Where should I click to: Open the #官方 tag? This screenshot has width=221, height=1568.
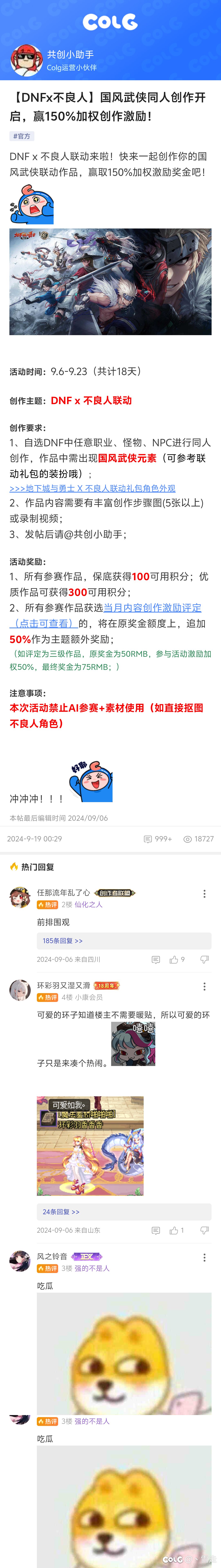[22, 136]
